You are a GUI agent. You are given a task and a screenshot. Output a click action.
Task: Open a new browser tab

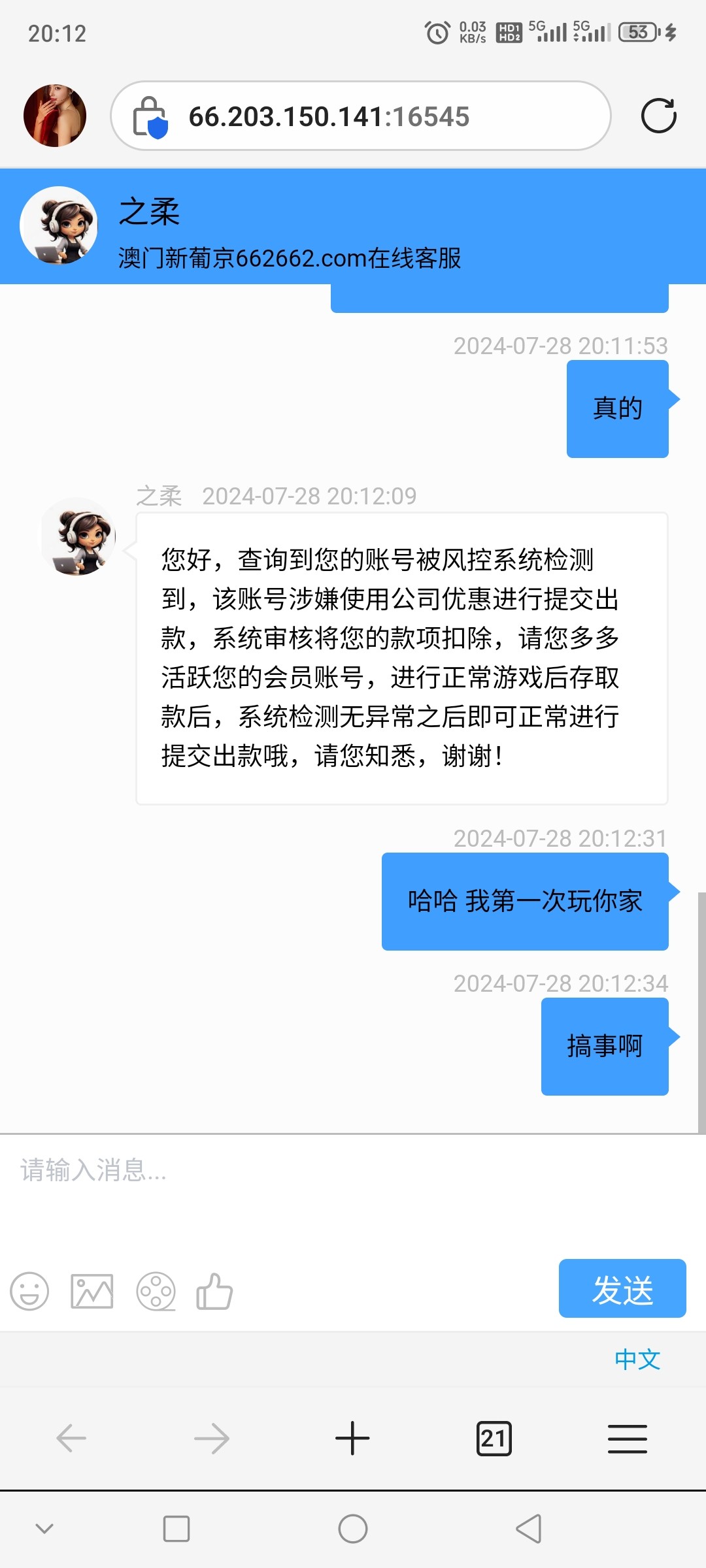(352, 1438)
